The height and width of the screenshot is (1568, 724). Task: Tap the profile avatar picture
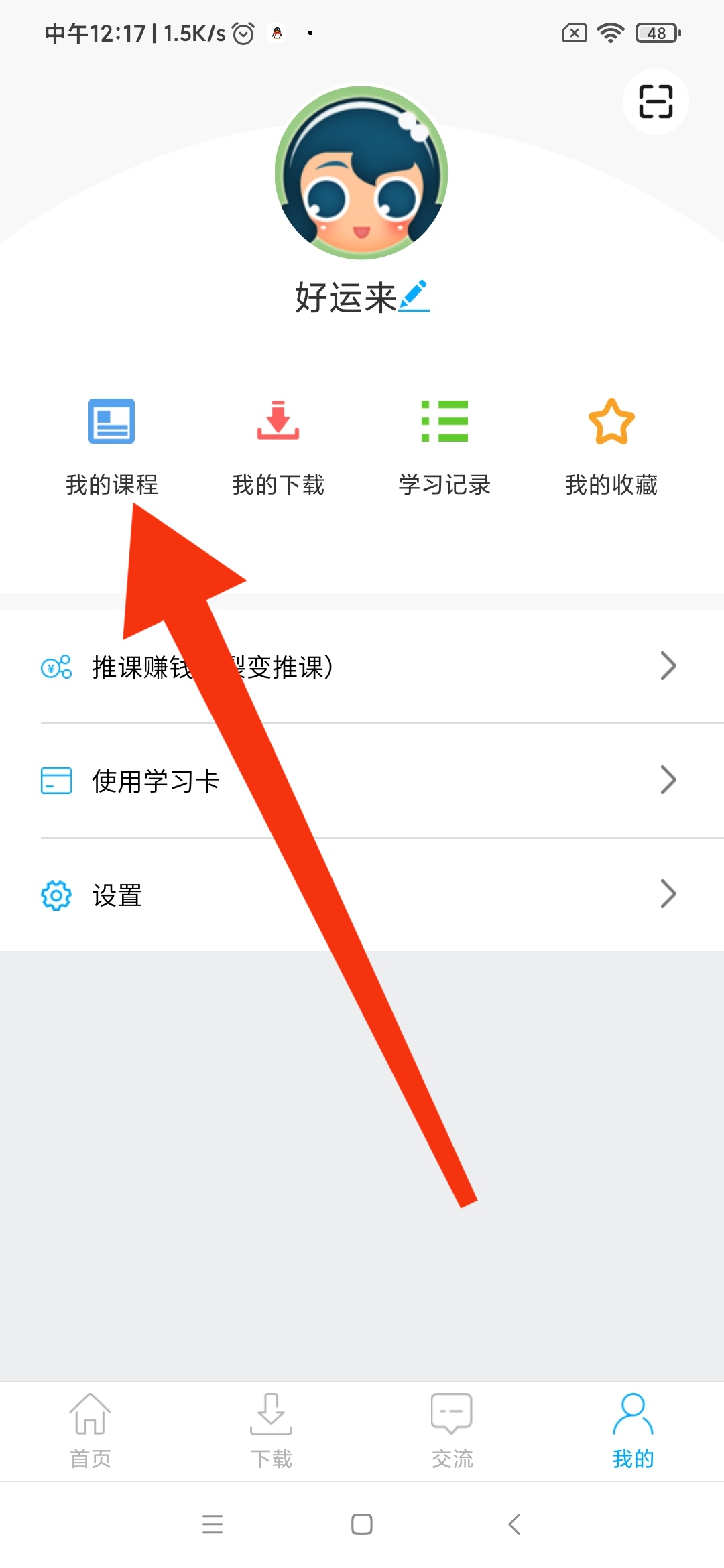click(361, 172)
